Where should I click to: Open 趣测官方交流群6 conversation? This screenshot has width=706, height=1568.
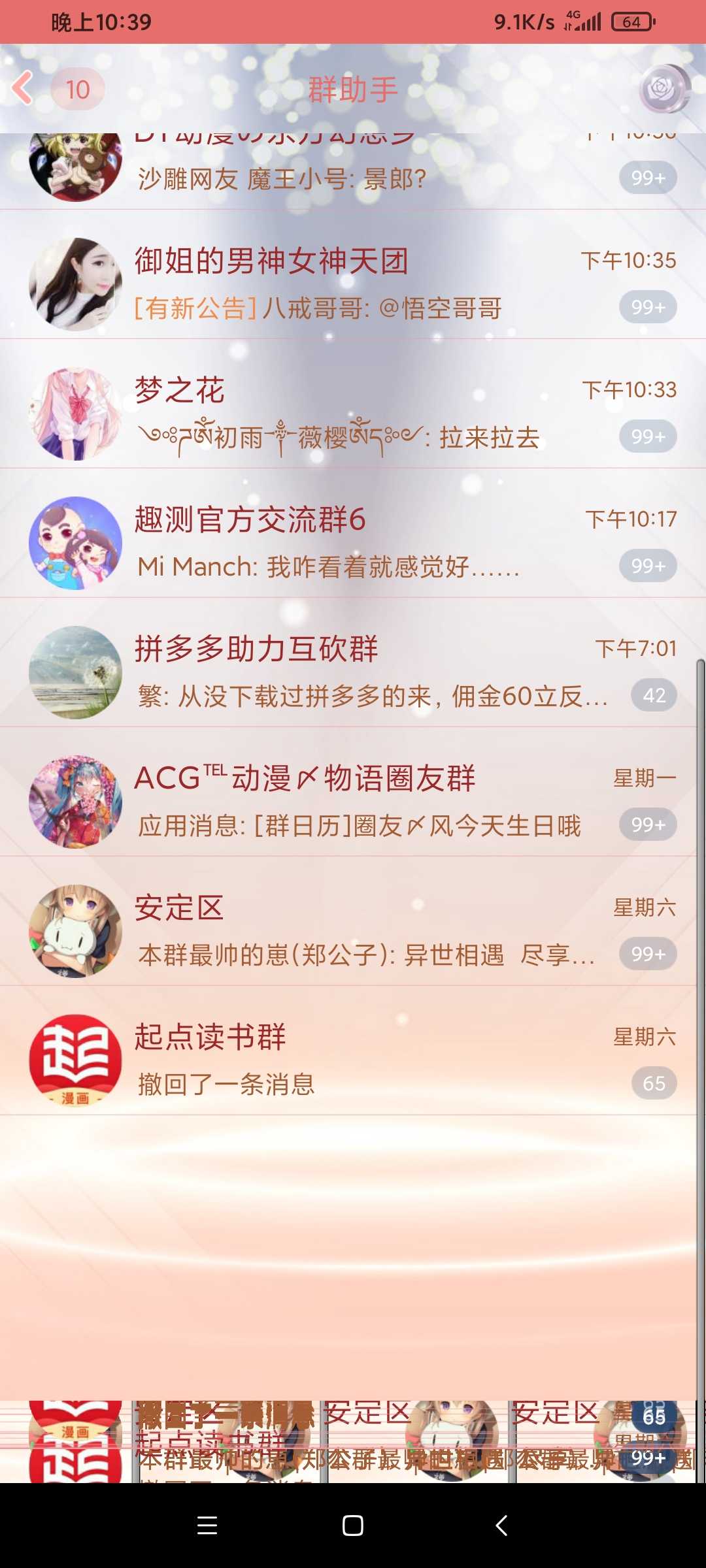click(x=353, y=533)
